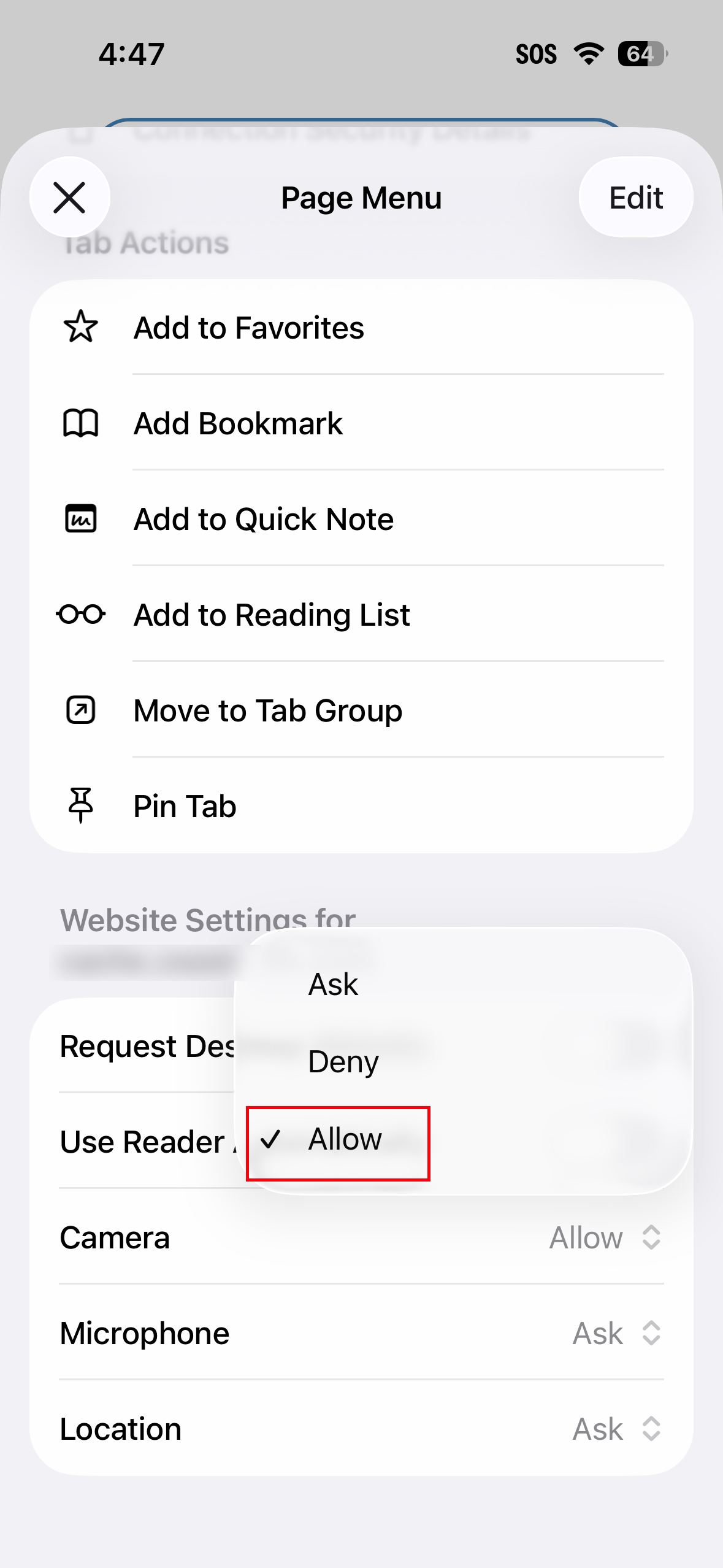Open the Location permission picker

[616, 1429]
